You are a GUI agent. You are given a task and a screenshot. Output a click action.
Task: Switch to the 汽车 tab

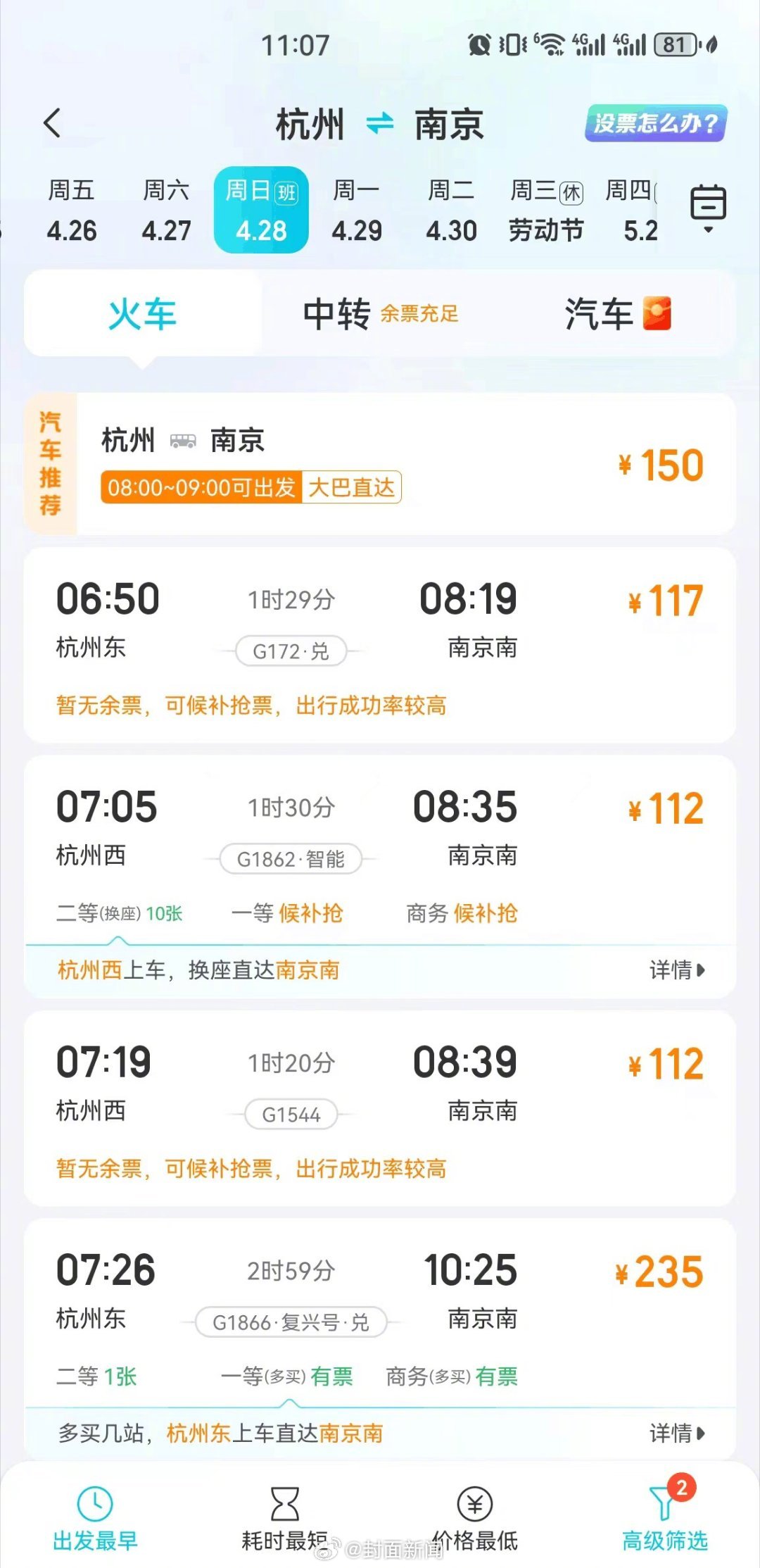[598, 314]
